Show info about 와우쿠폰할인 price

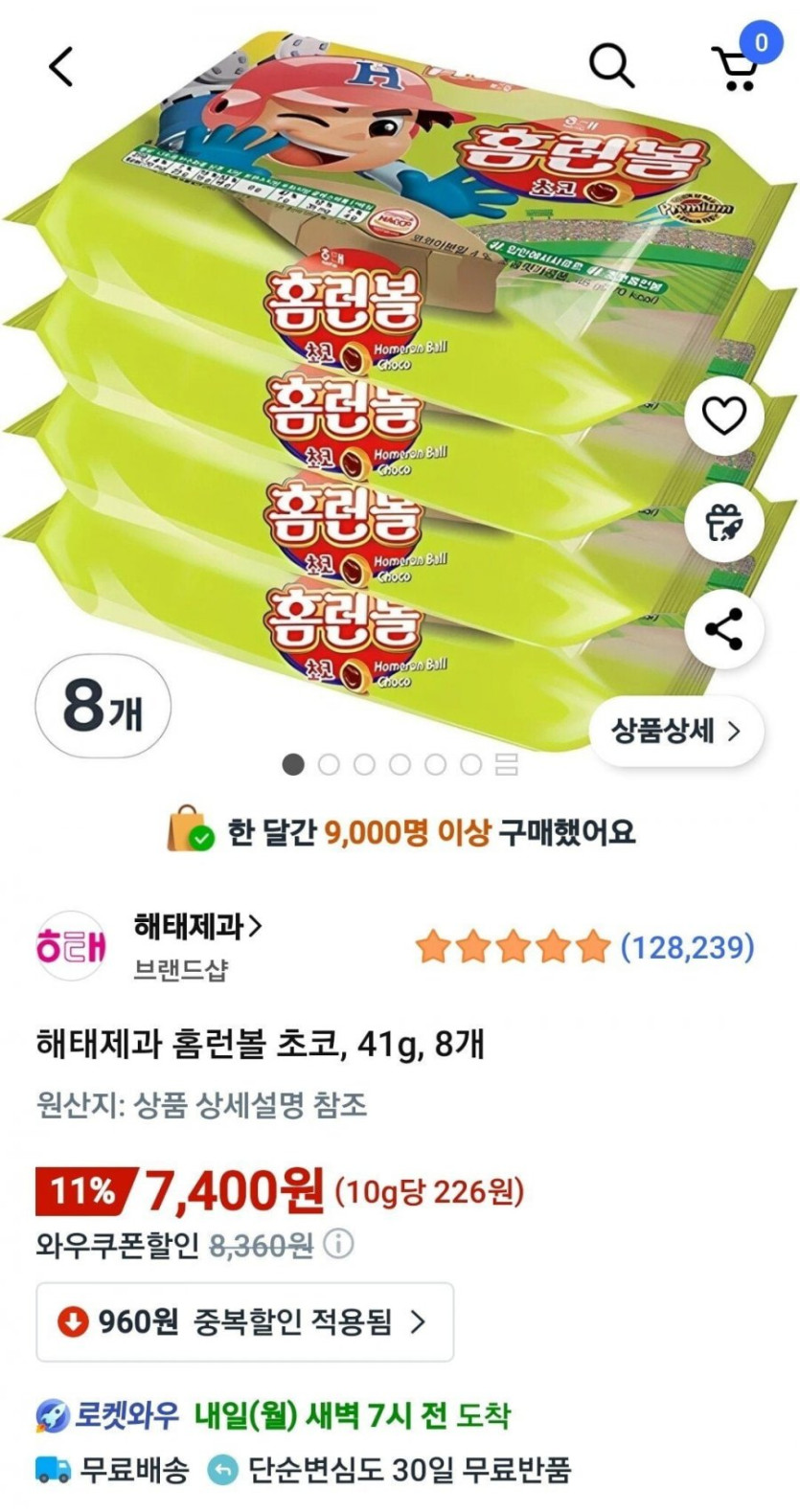point(338,1244)
